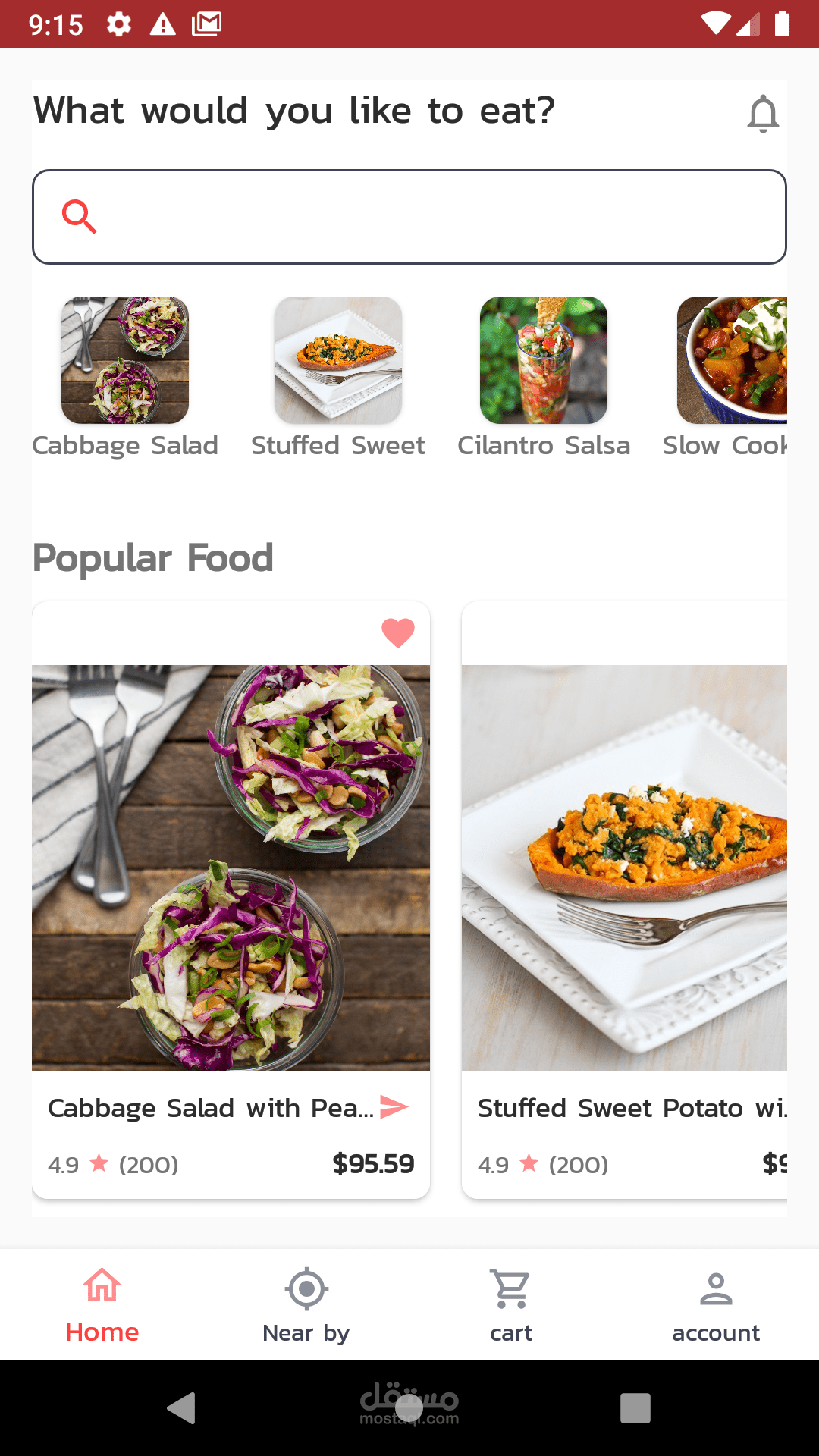
Task: Open the cart tab
Action: click(x=511, y=1305)
